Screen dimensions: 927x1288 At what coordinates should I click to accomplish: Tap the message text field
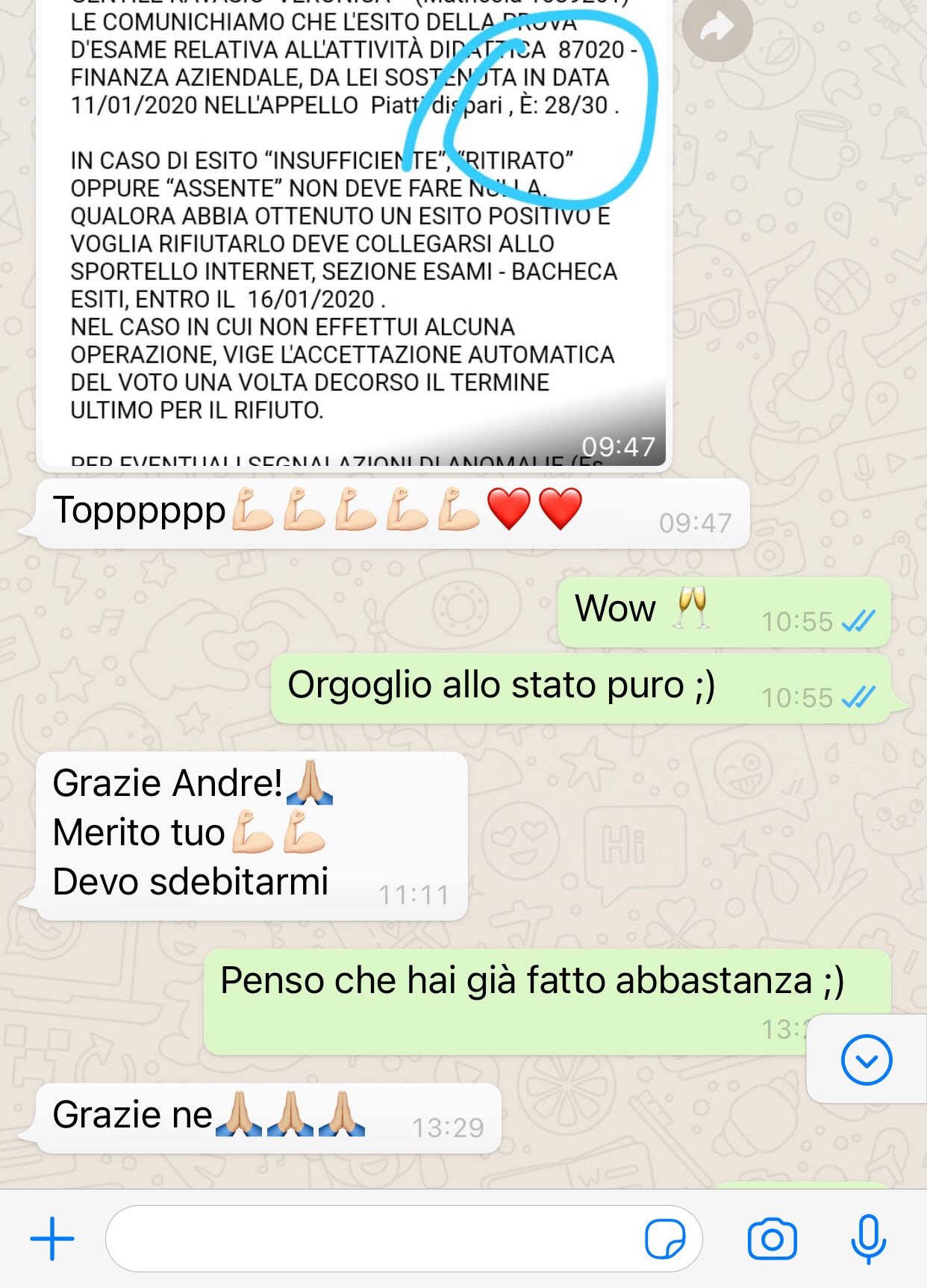pos(373,1239)
